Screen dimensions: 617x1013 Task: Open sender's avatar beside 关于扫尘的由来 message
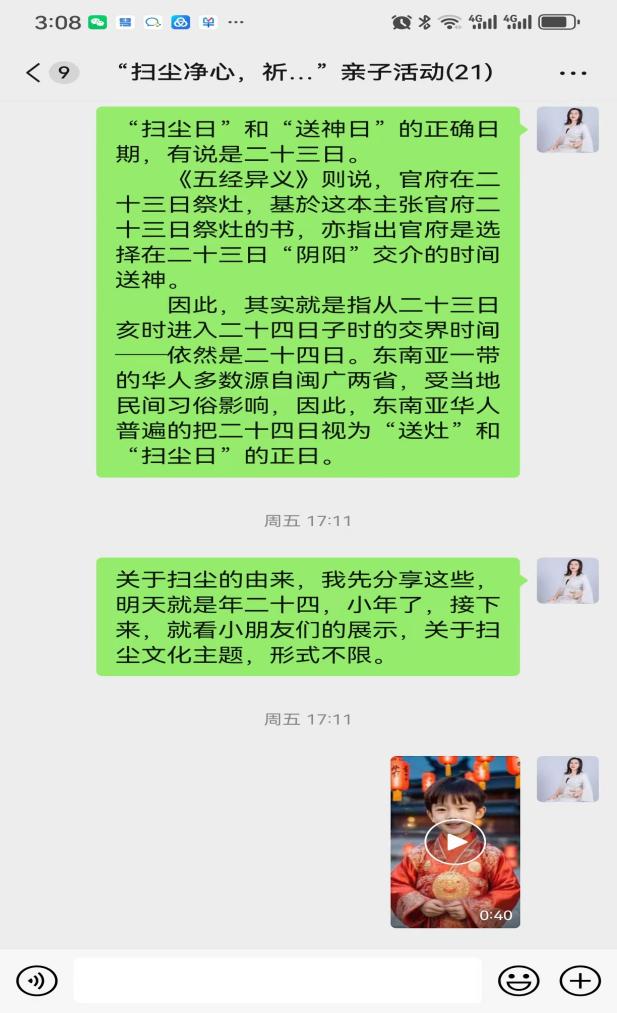568,581
